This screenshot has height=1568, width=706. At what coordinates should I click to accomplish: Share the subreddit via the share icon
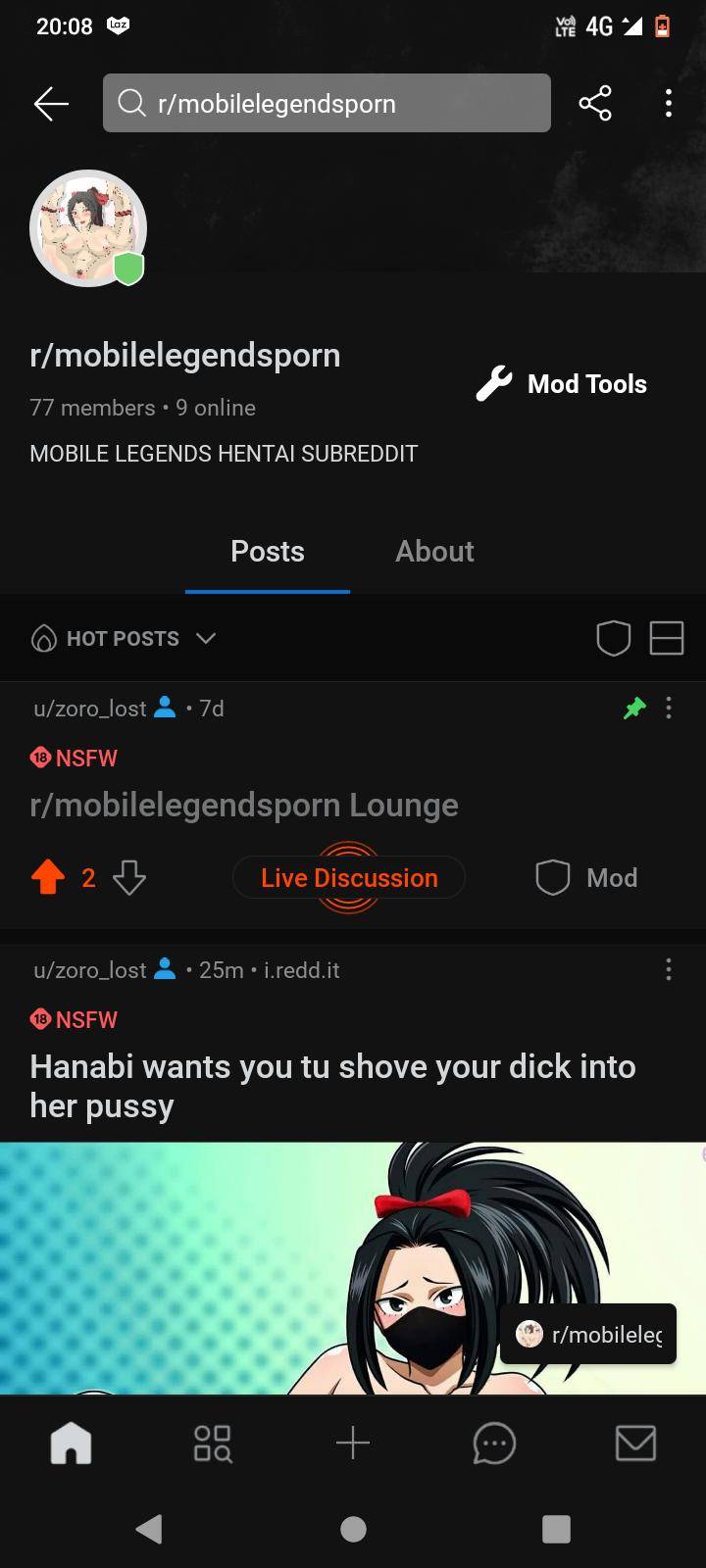point(594,102)
